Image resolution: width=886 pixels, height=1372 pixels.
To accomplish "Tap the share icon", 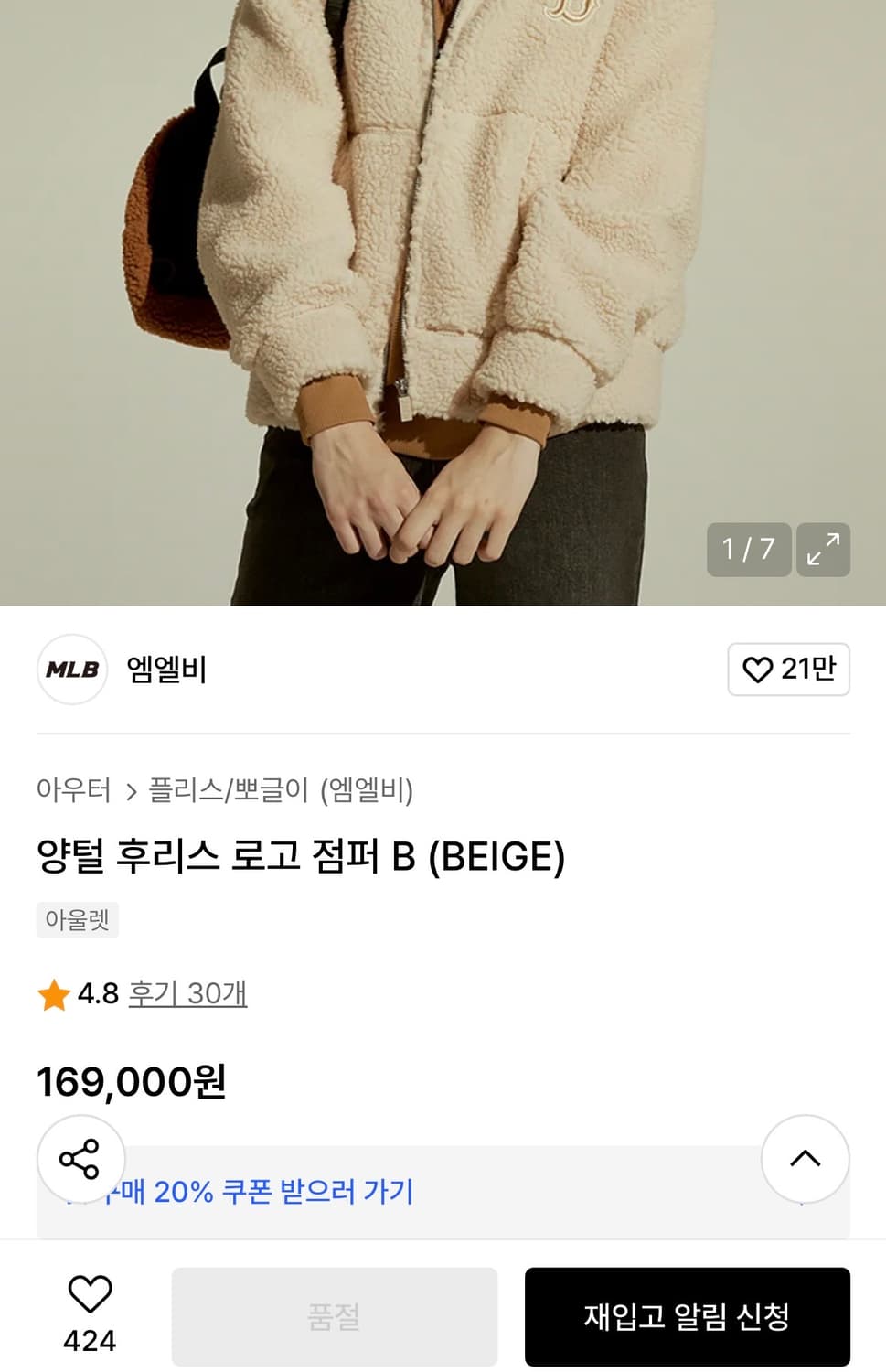I will tap(80, 1159).
